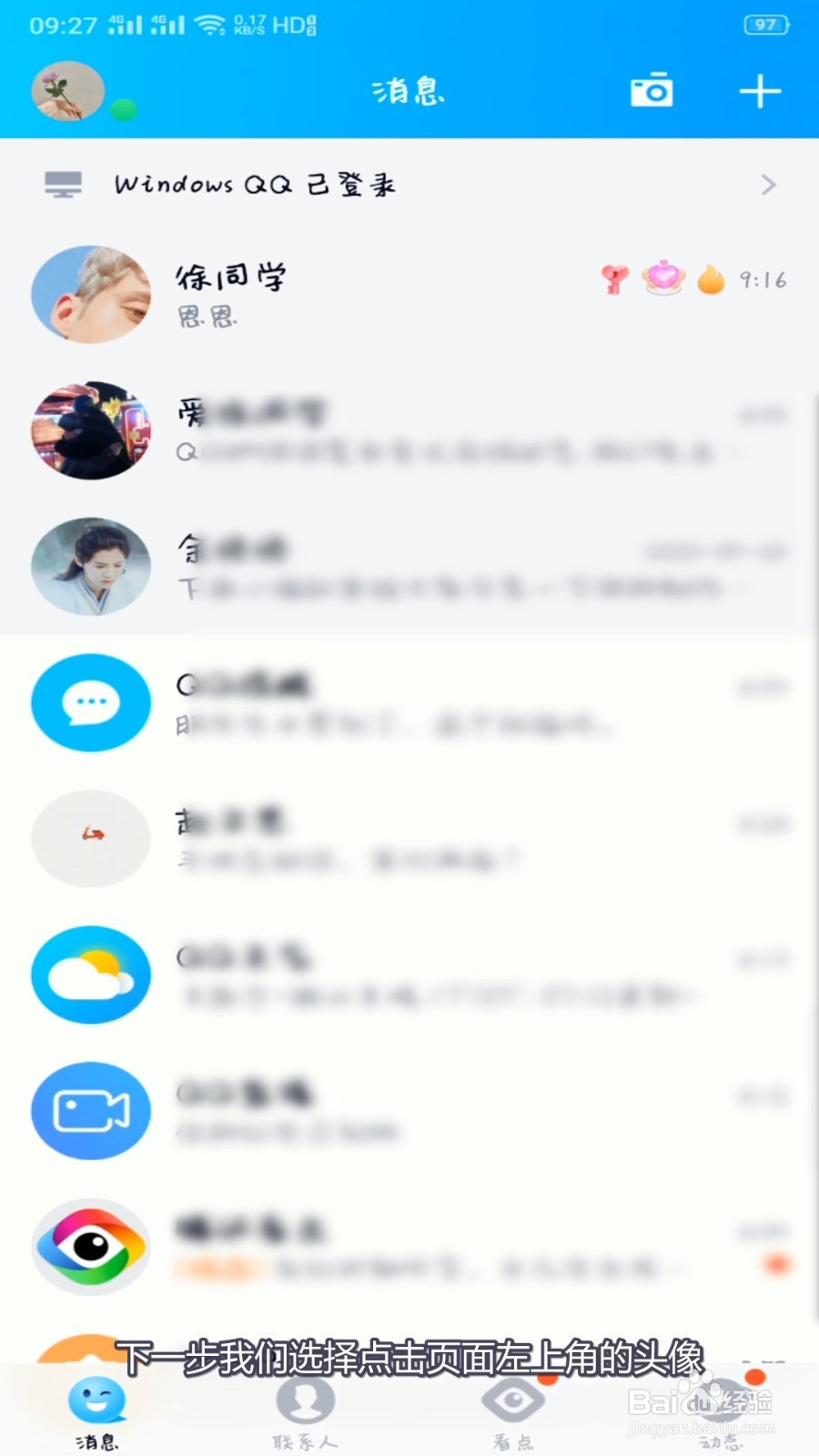Select the 消息 tab
This screenshot has height=1456, width=819.
tap(97, 1411)
